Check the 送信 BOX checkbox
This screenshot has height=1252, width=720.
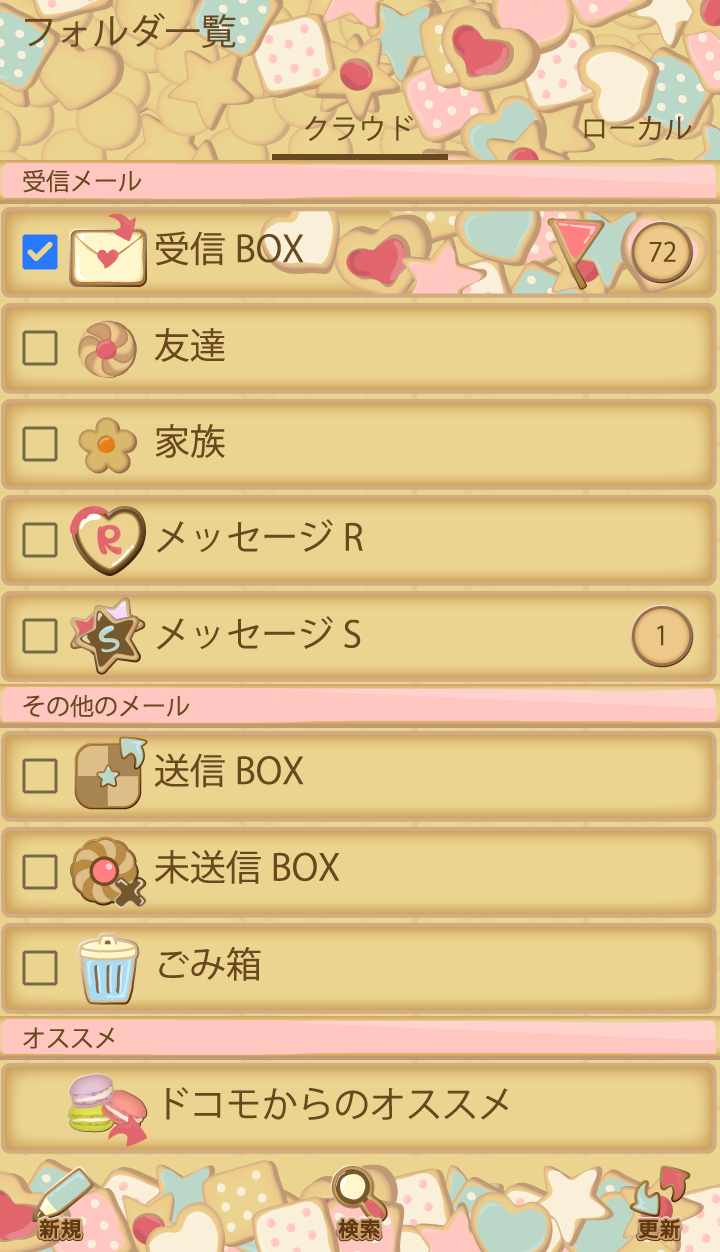click(x=40, y=775)
